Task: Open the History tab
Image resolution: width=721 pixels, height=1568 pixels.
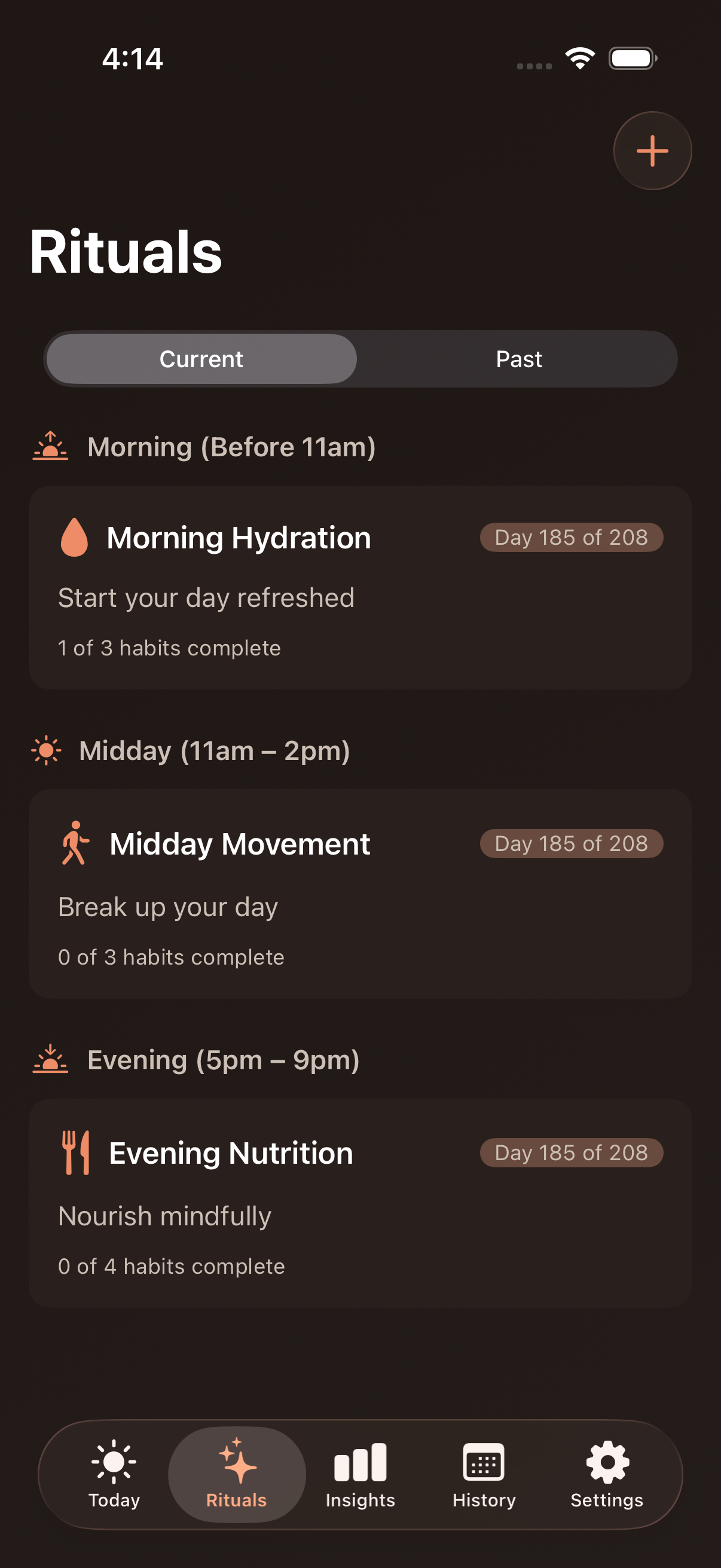Action: coord(484,1473)
